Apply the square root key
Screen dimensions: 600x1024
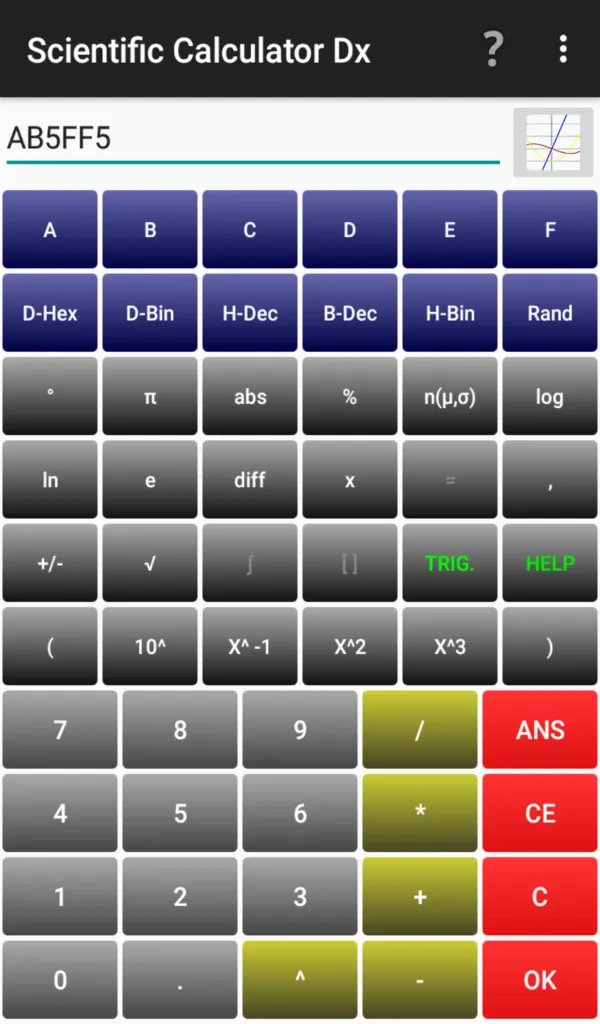tap(150, 563)
